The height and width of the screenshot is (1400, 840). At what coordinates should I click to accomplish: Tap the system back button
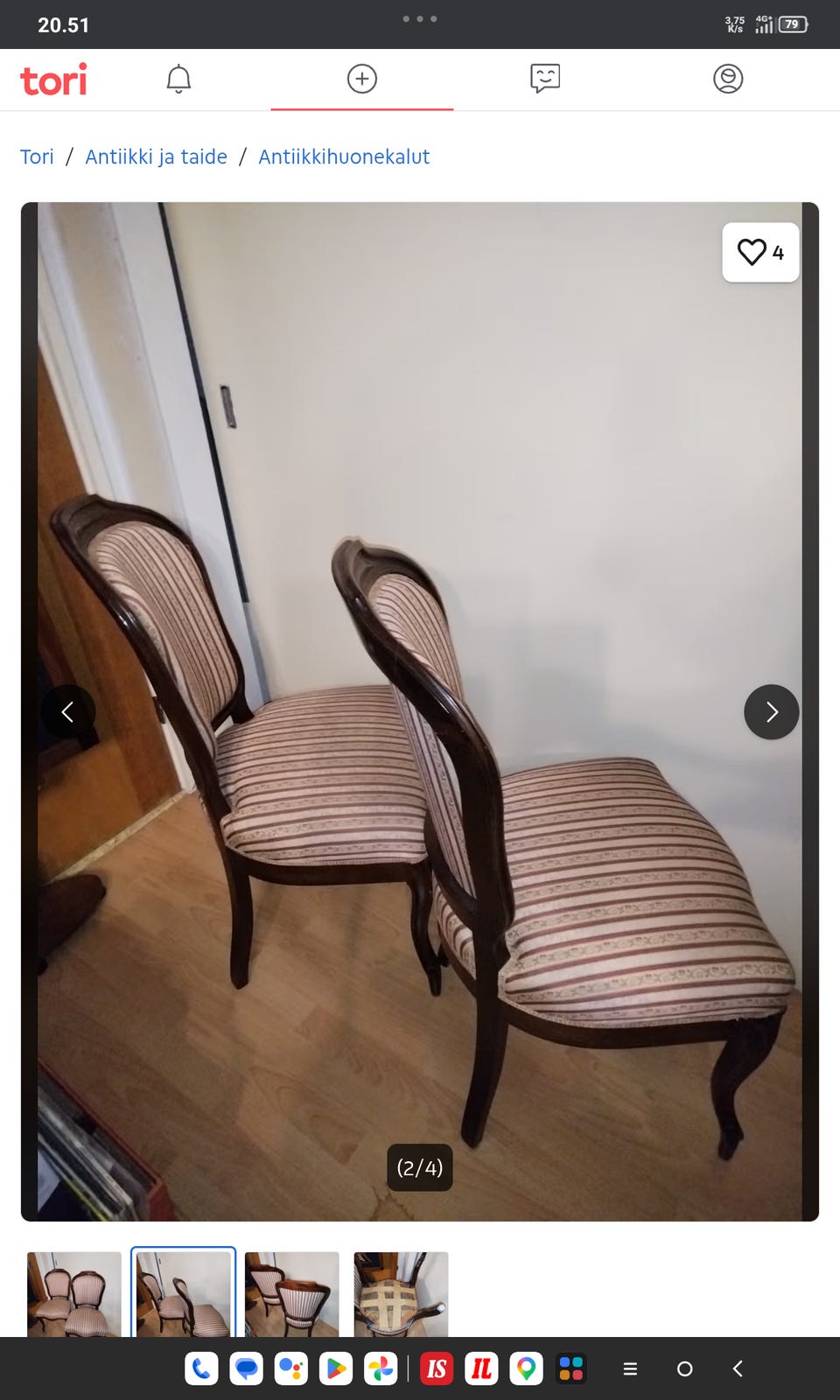tap(738, 1368)
